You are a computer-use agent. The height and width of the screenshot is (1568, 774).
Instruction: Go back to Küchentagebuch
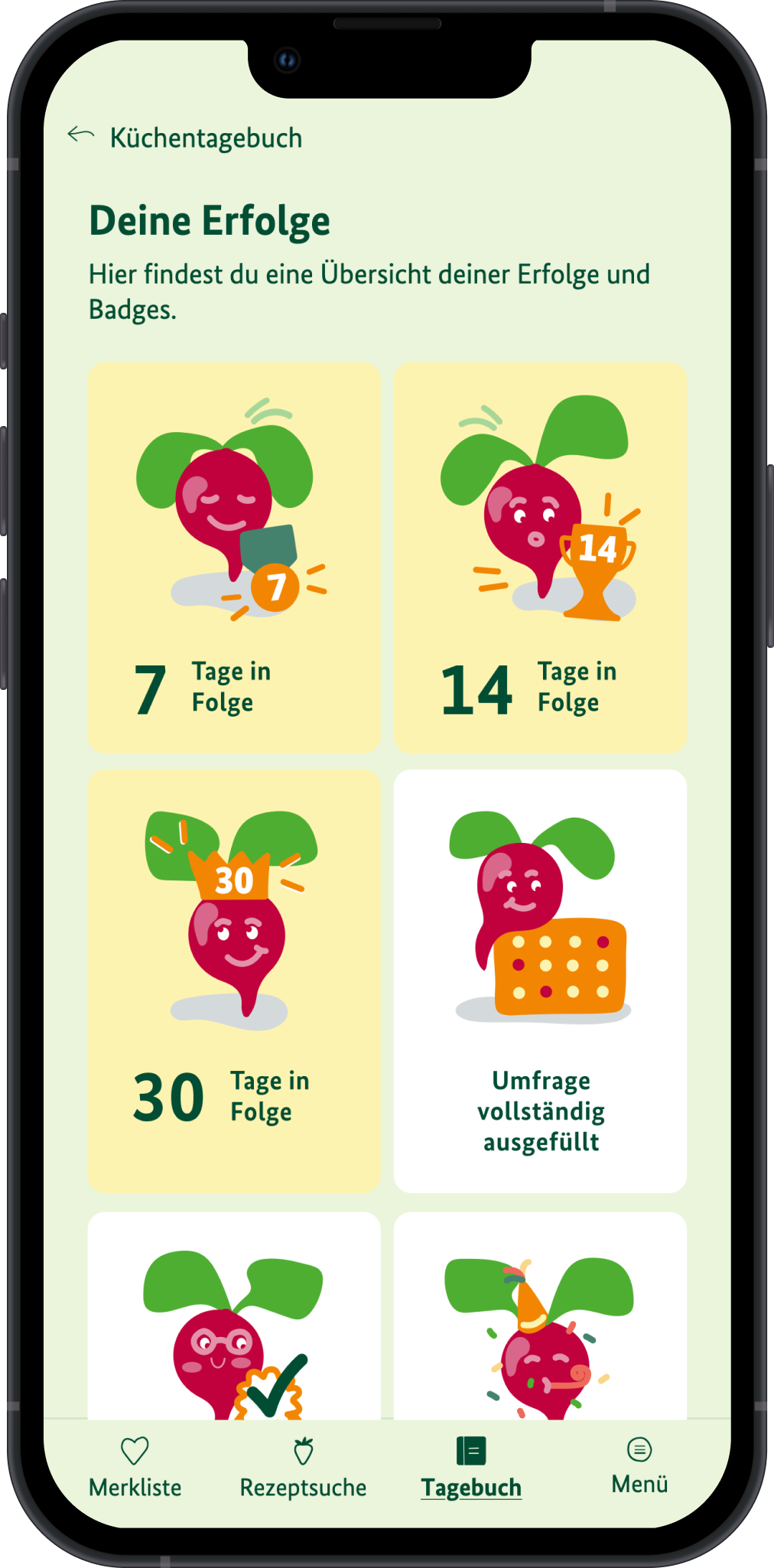pyautogui.click(x=80, y=136)
